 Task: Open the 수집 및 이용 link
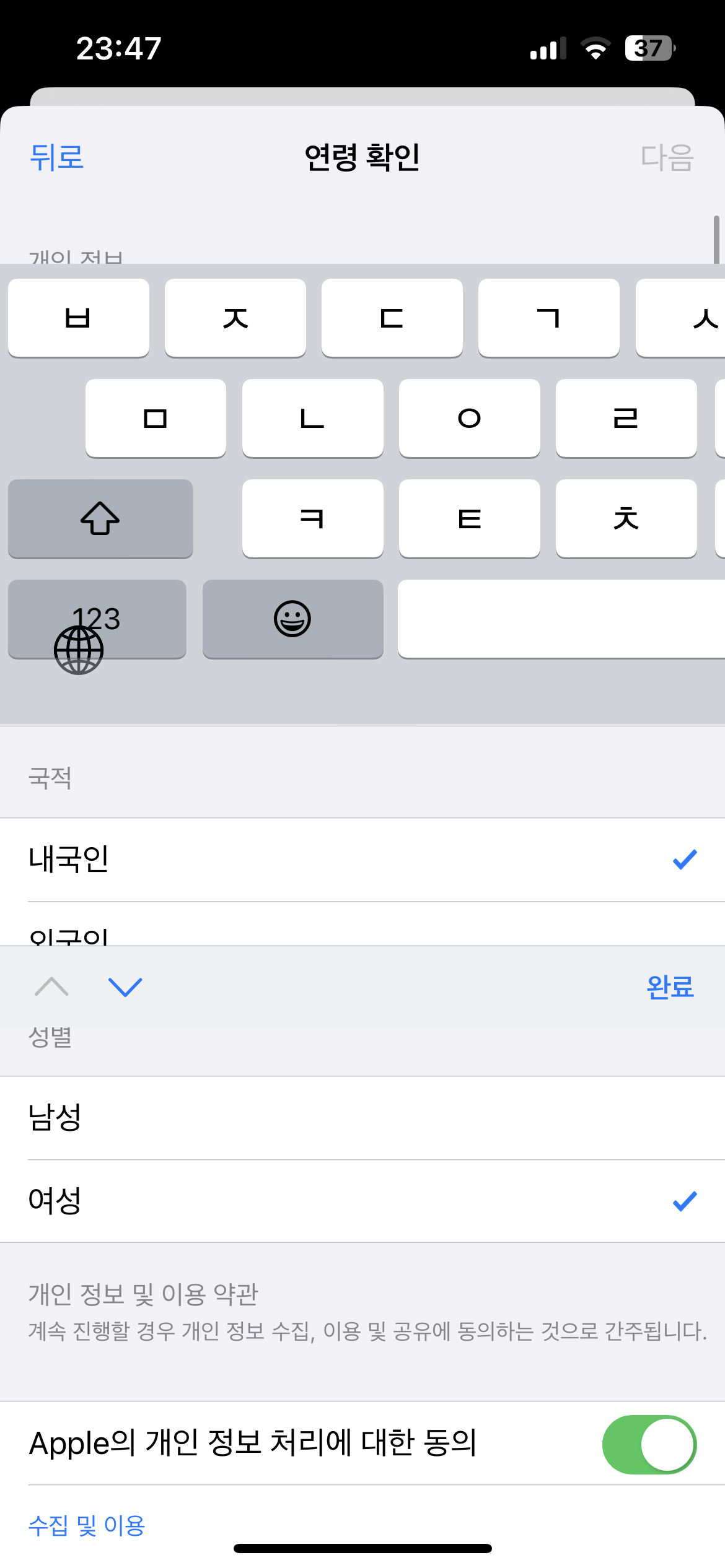click(87, 1525)
